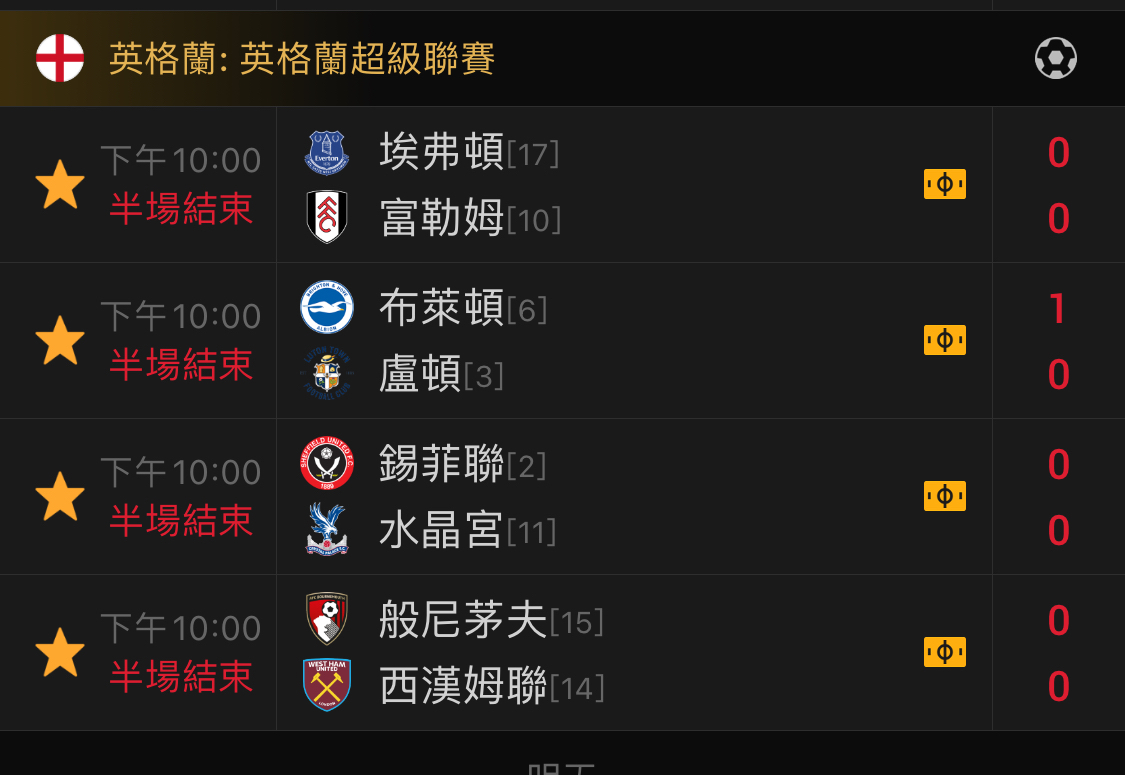
Task: Open the 埃弗頓 vs 富勒姆 match details
Action: pyautogui.click(x=600, y=185)
